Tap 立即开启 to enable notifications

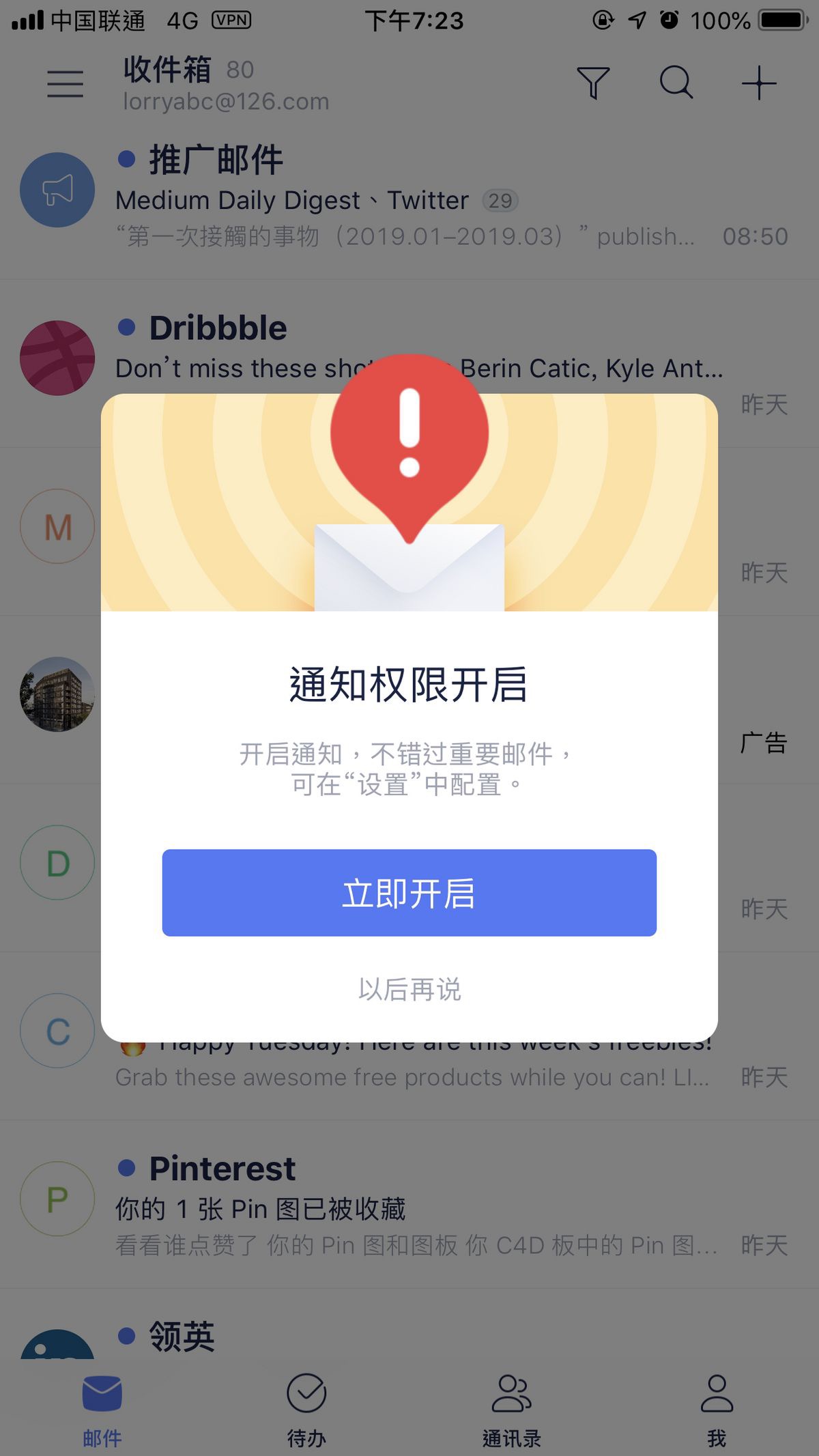tap(409, 892)
